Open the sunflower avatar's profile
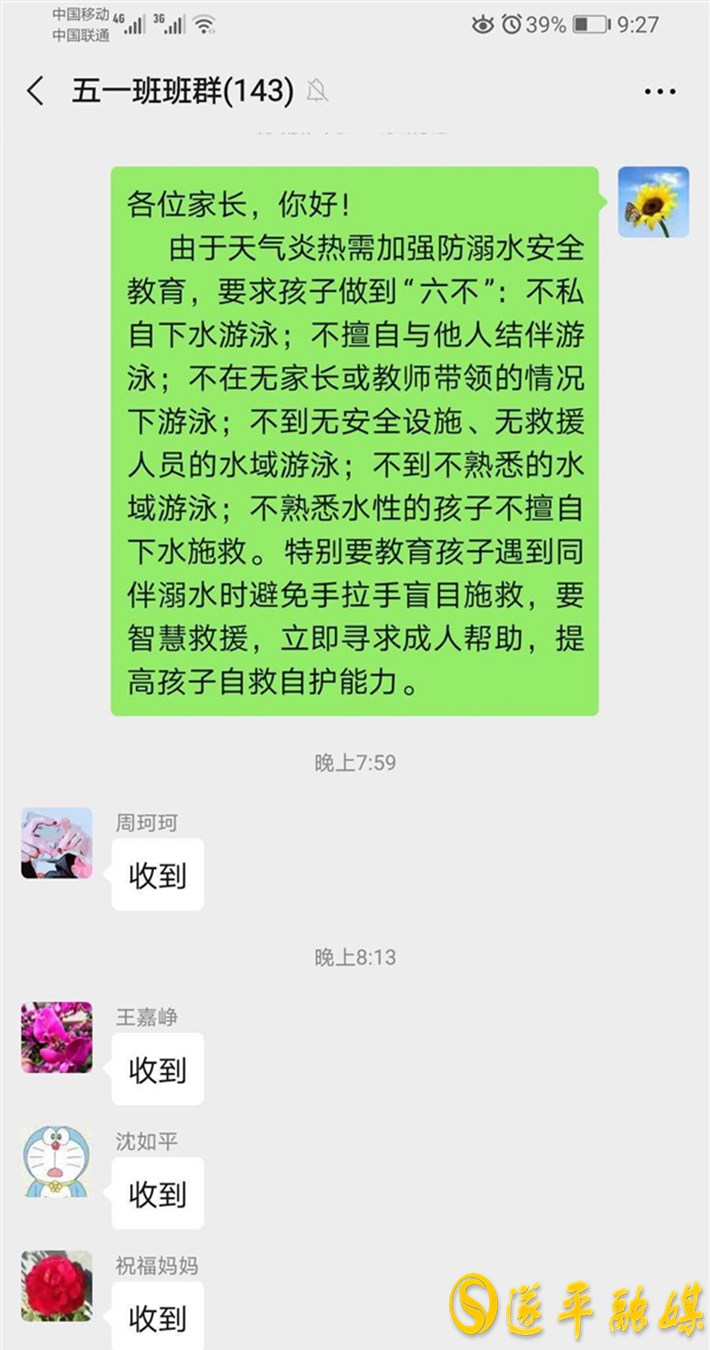 point(653,202)
